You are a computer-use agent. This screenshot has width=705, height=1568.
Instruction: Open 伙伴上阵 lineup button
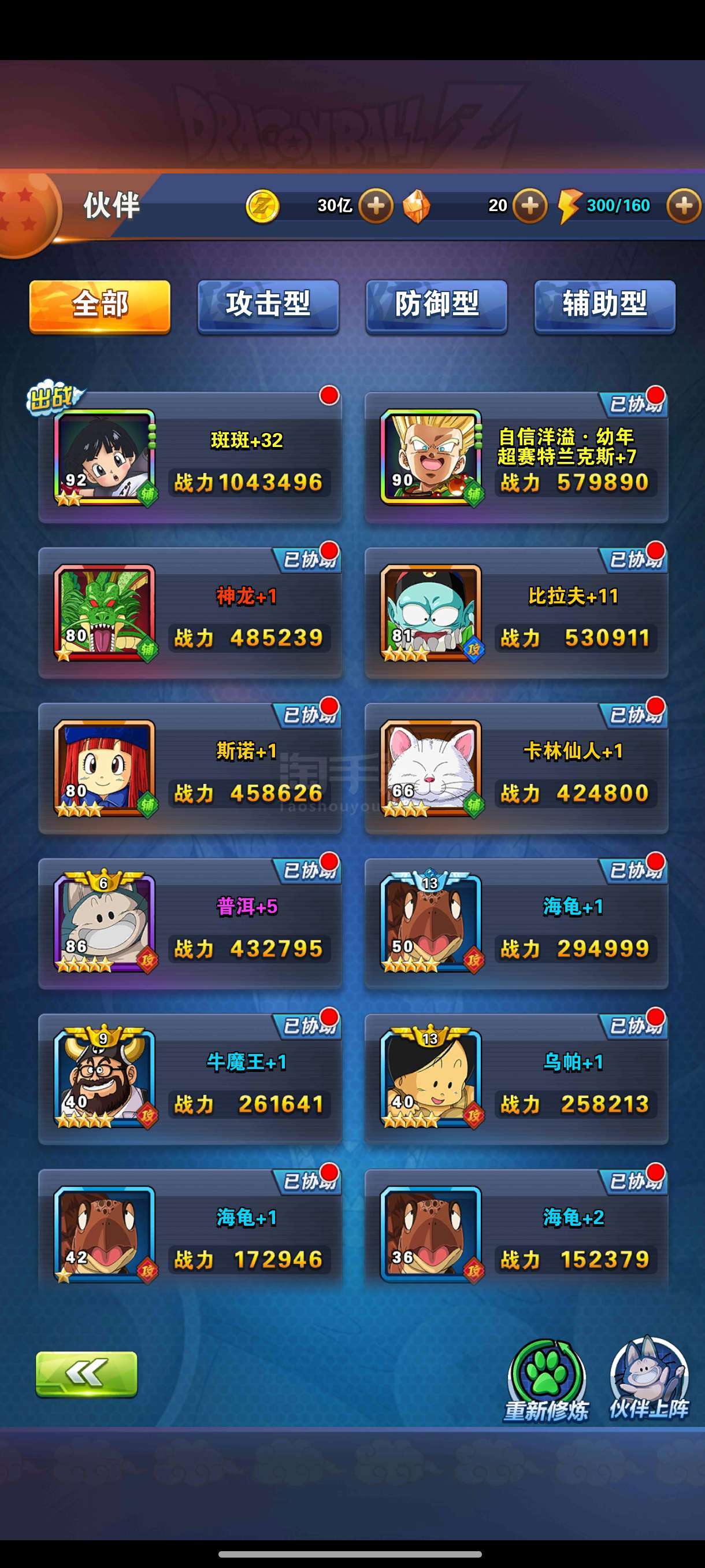[648, 1380]
